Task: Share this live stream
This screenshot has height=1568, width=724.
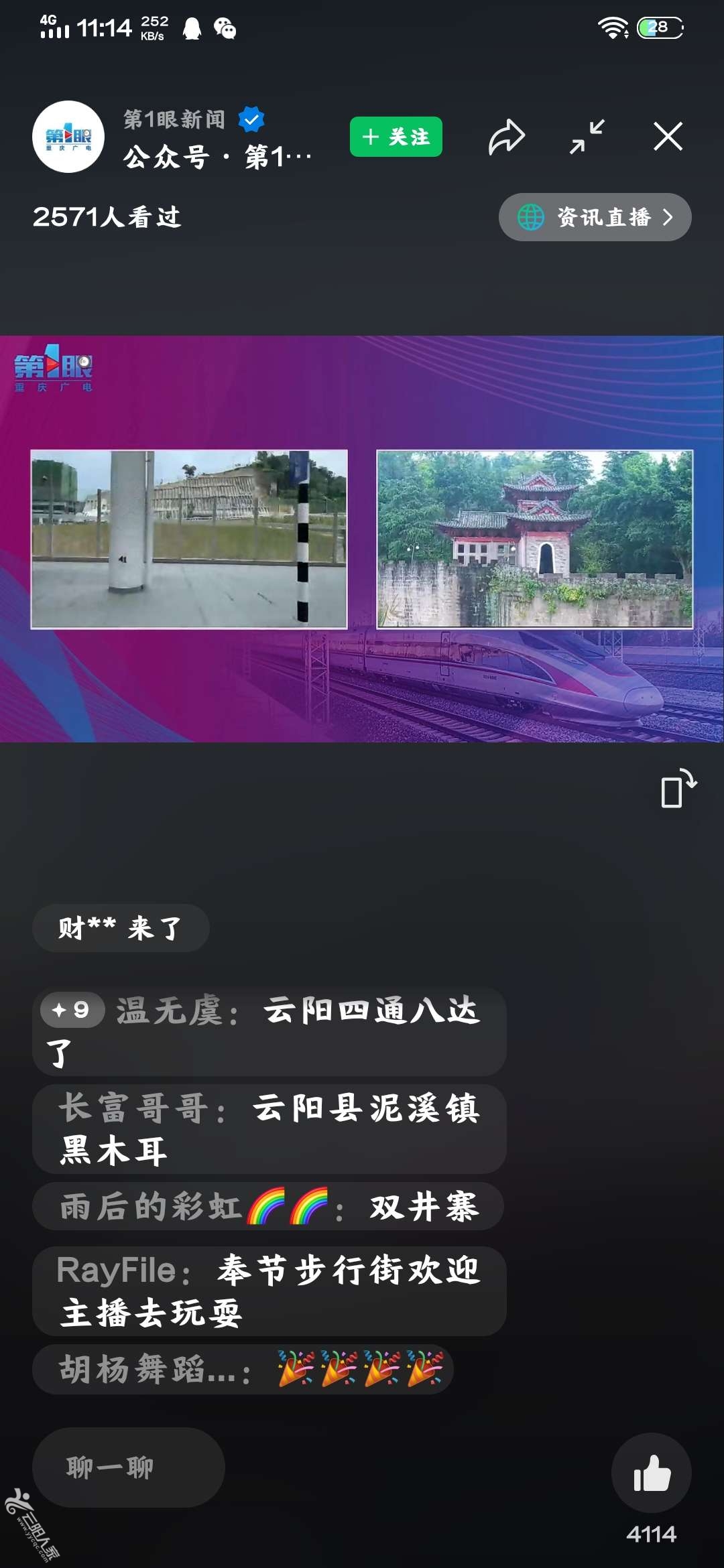Action: click(x=506, y=137)
